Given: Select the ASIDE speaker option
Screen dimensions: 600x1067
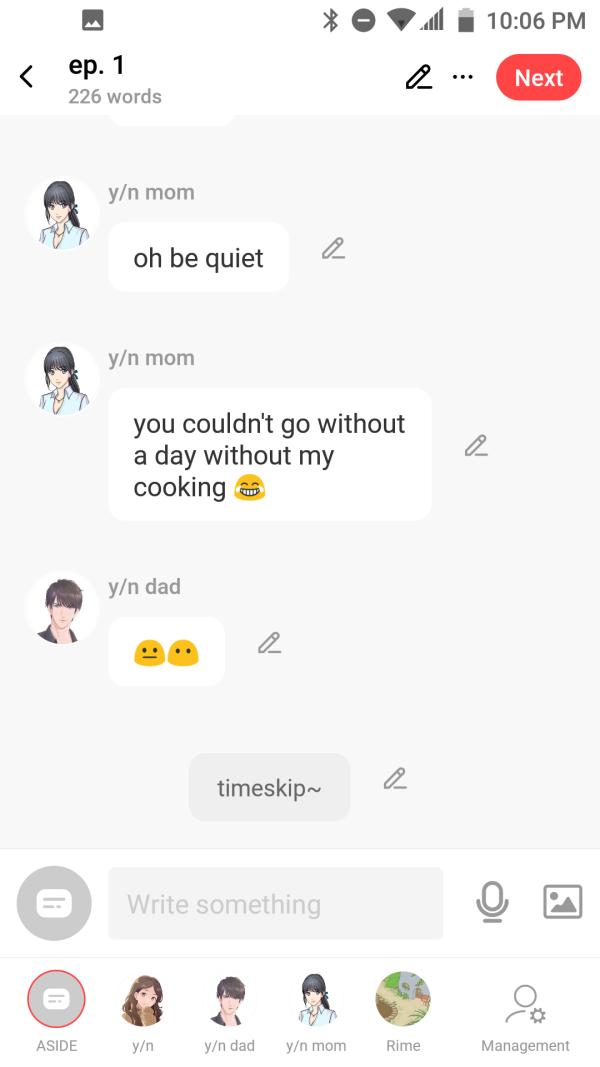Looking at the screenshot, I should tap(56, 1001).
